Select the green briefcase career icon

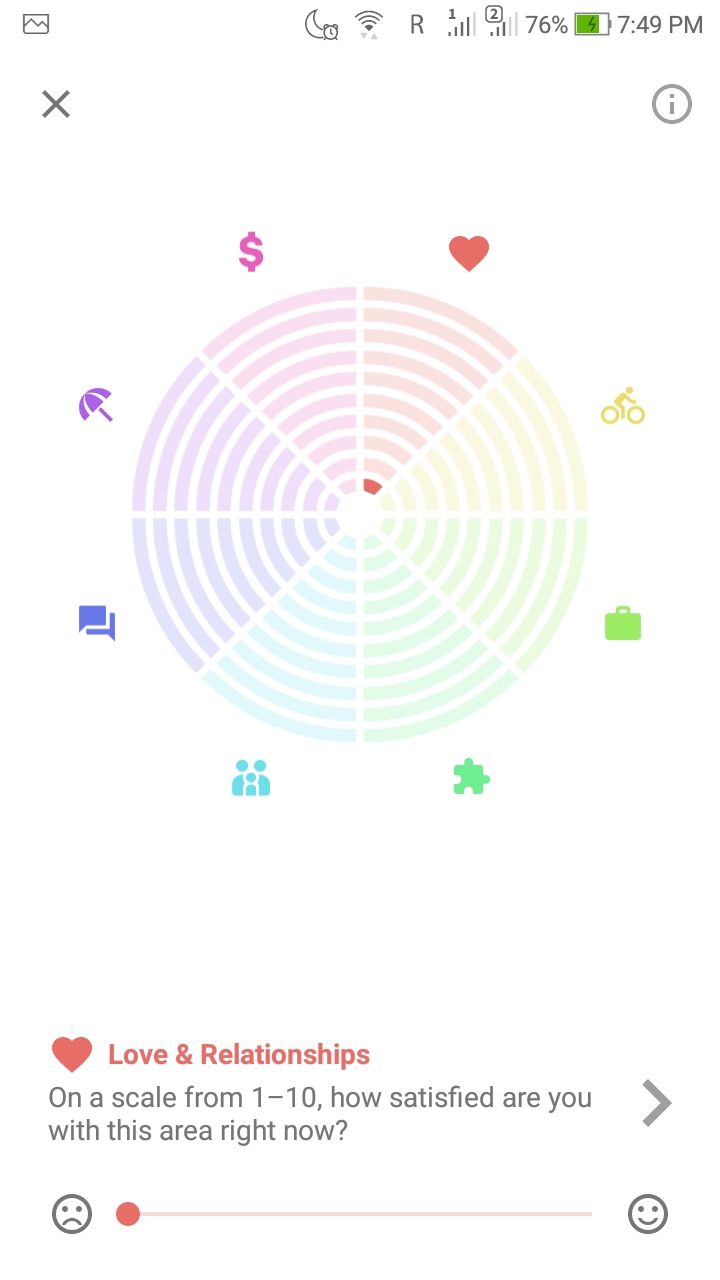click(622, 623)
